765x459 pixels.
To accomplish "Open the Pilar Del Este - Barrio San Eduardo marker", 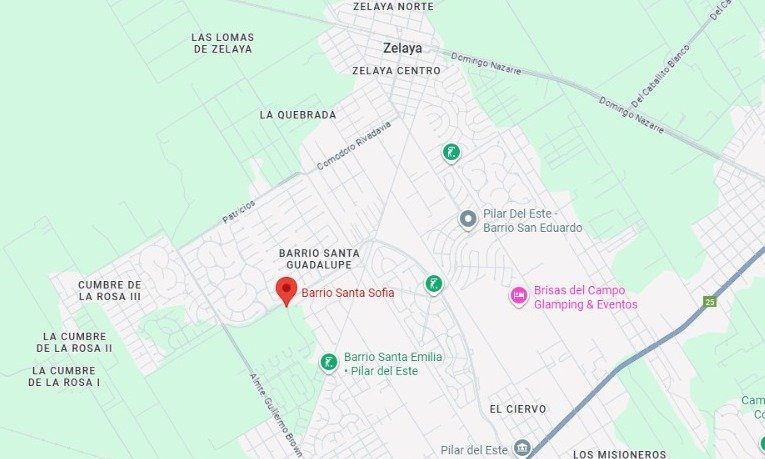I will (467, 219).
